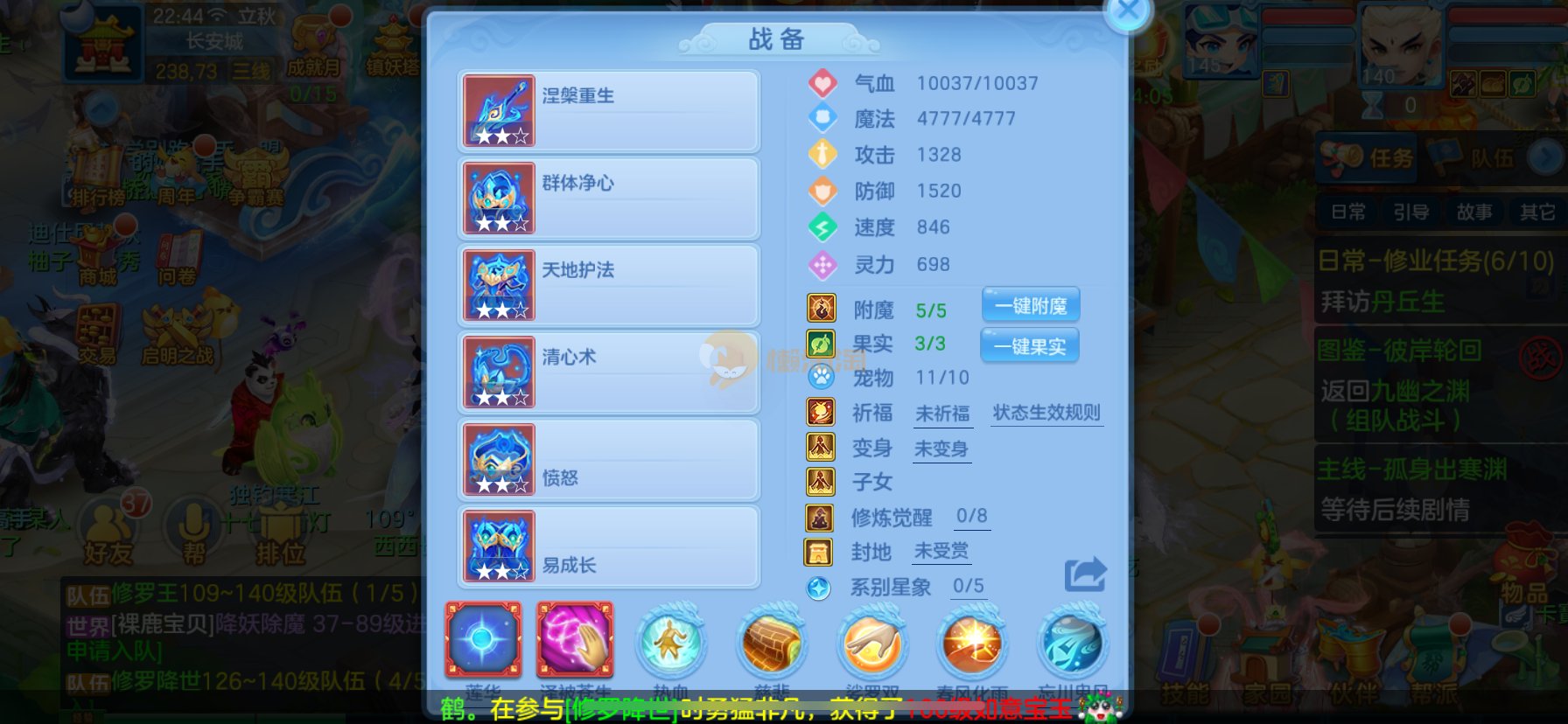This screenshot has width=1568, height=724.
Task: Select the 清心术 skill row
Action: click(609, 372)
